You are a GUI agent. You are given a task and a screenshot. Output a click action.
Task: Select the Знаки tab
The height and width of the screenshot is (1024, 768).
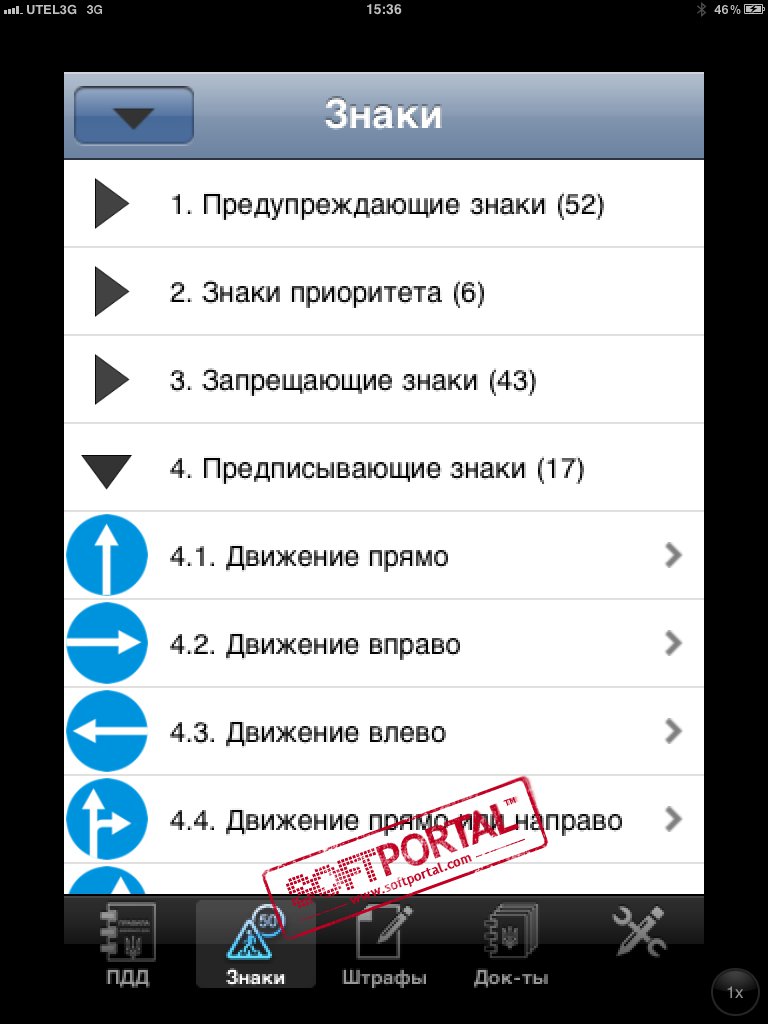[256, 945]
